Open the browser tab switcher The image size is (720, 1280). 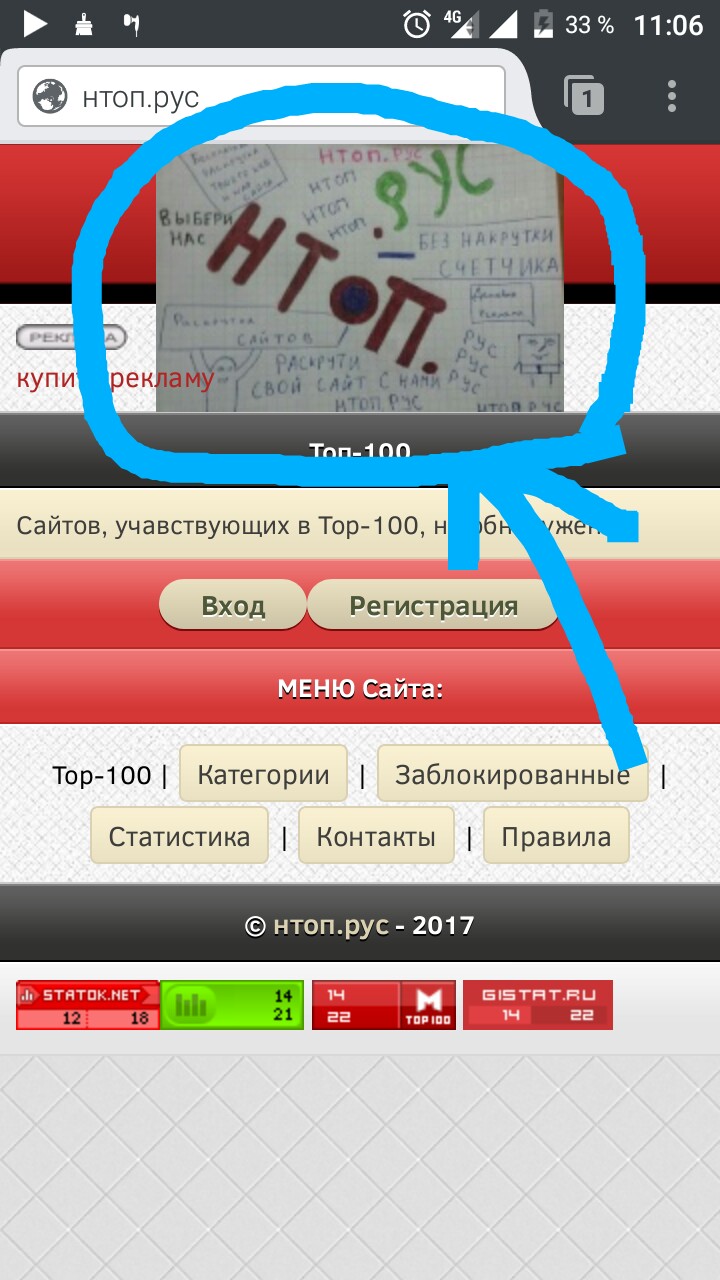point(585,96)
